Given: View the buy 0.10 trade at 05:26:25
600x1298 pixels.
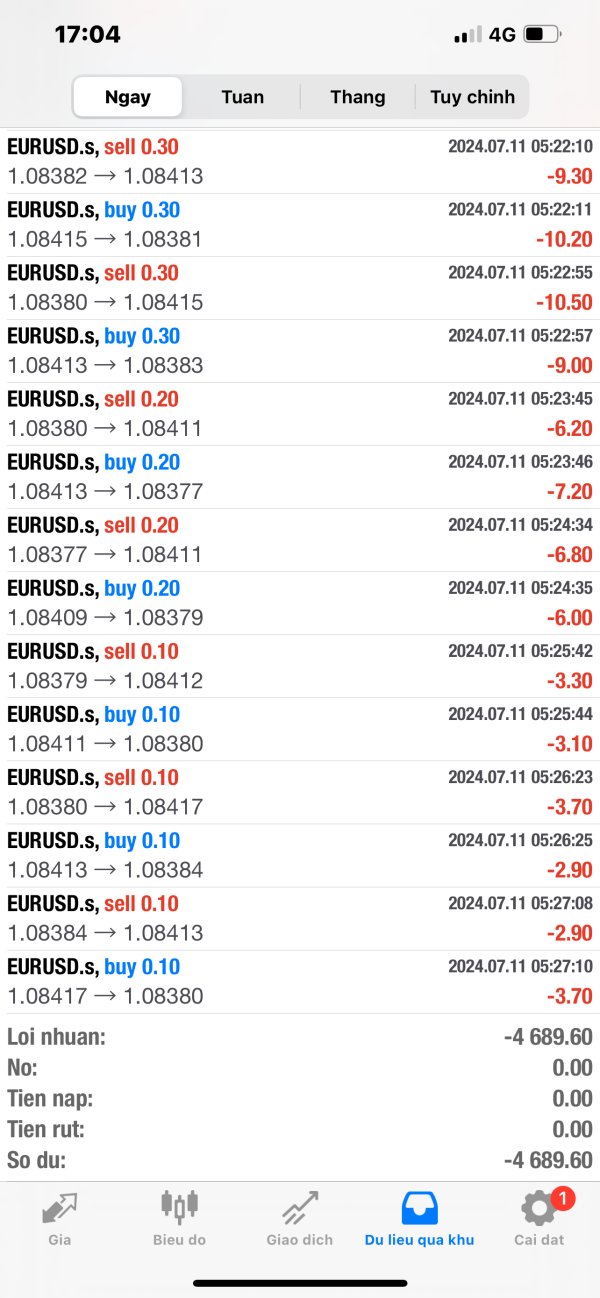Looking at the screenshot, I should point(300,855).
